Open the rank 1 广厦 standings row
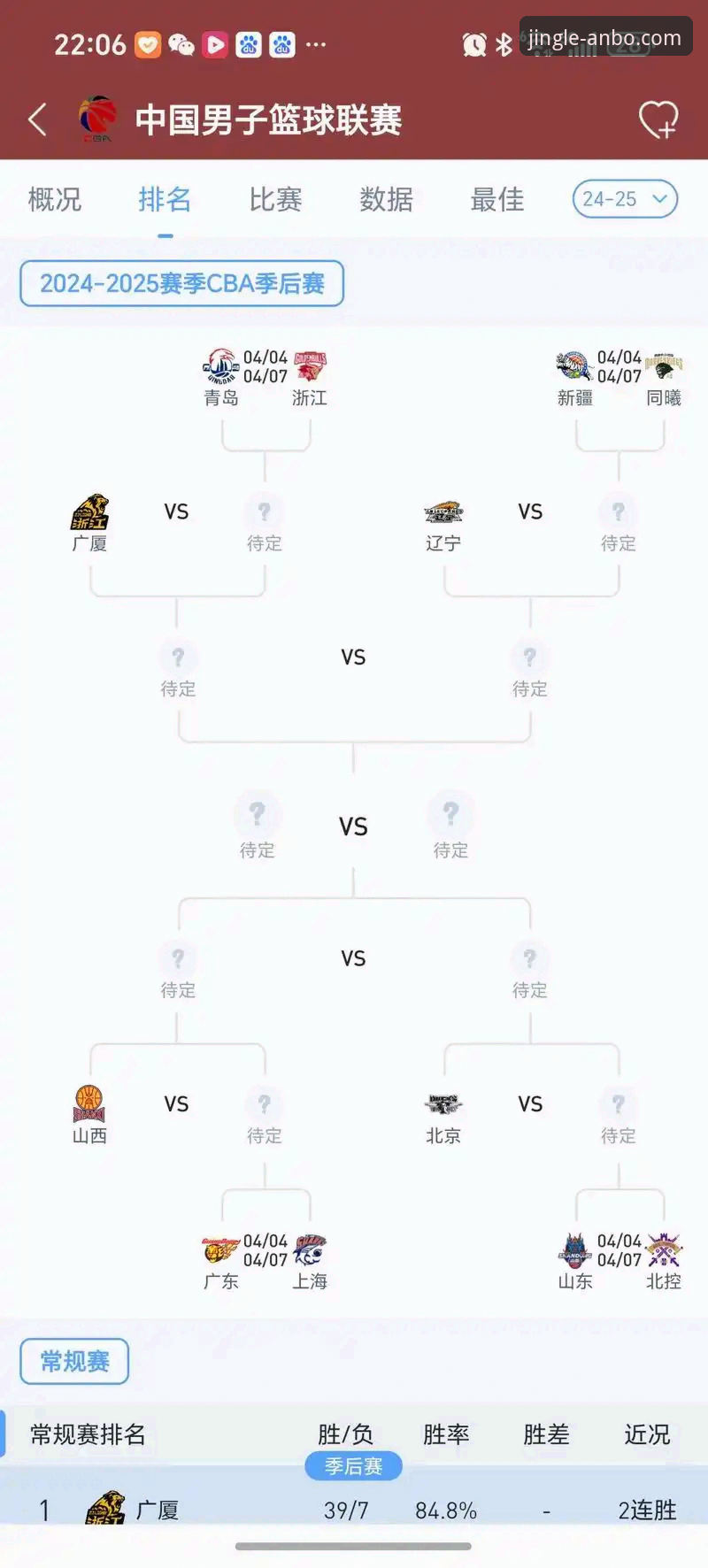 [x=354, y=1509]
